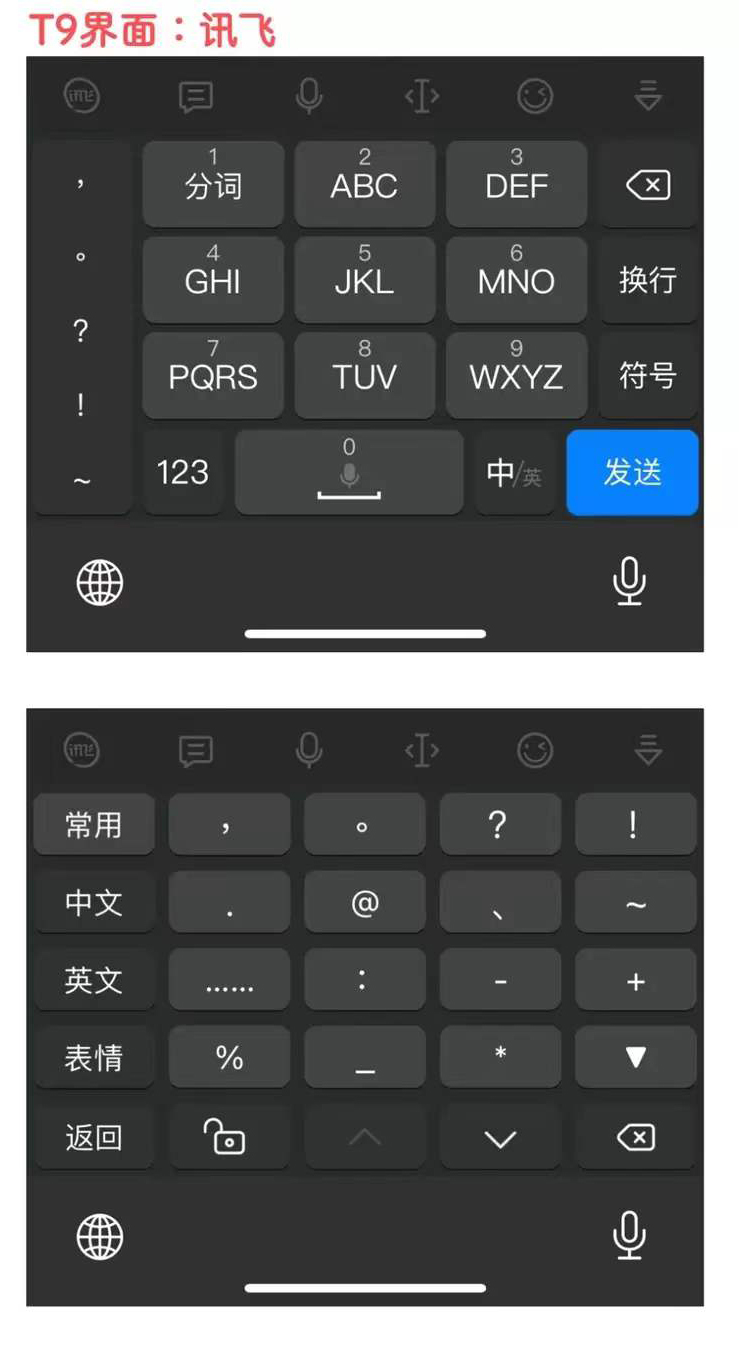Start voice input from the toolbar mic

click(x=310, y=97)
